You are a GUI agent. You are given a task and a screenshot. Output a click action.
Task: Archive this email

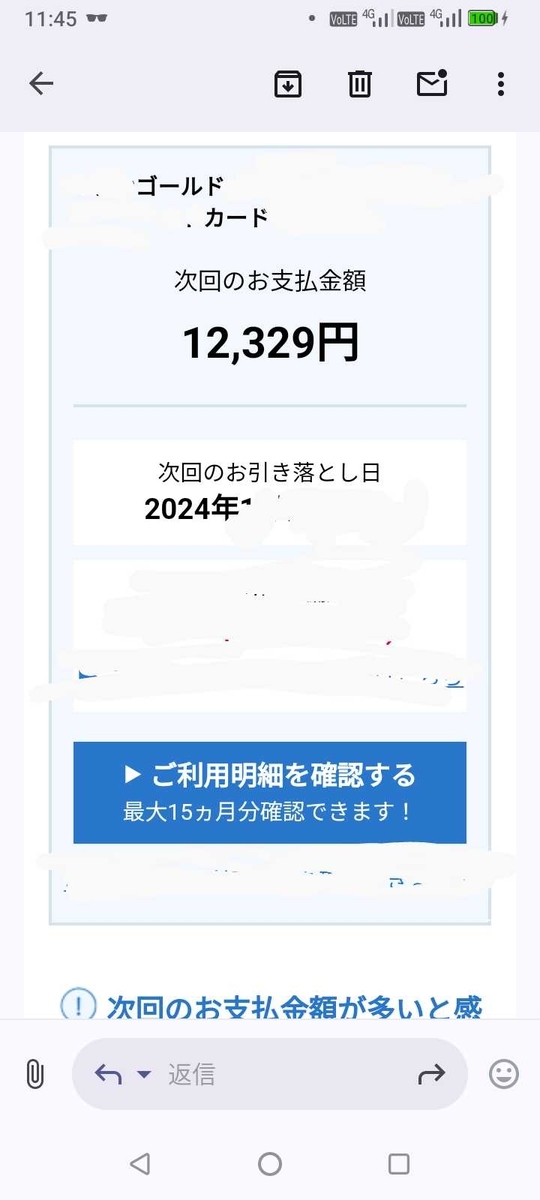(x=288, y=84)
